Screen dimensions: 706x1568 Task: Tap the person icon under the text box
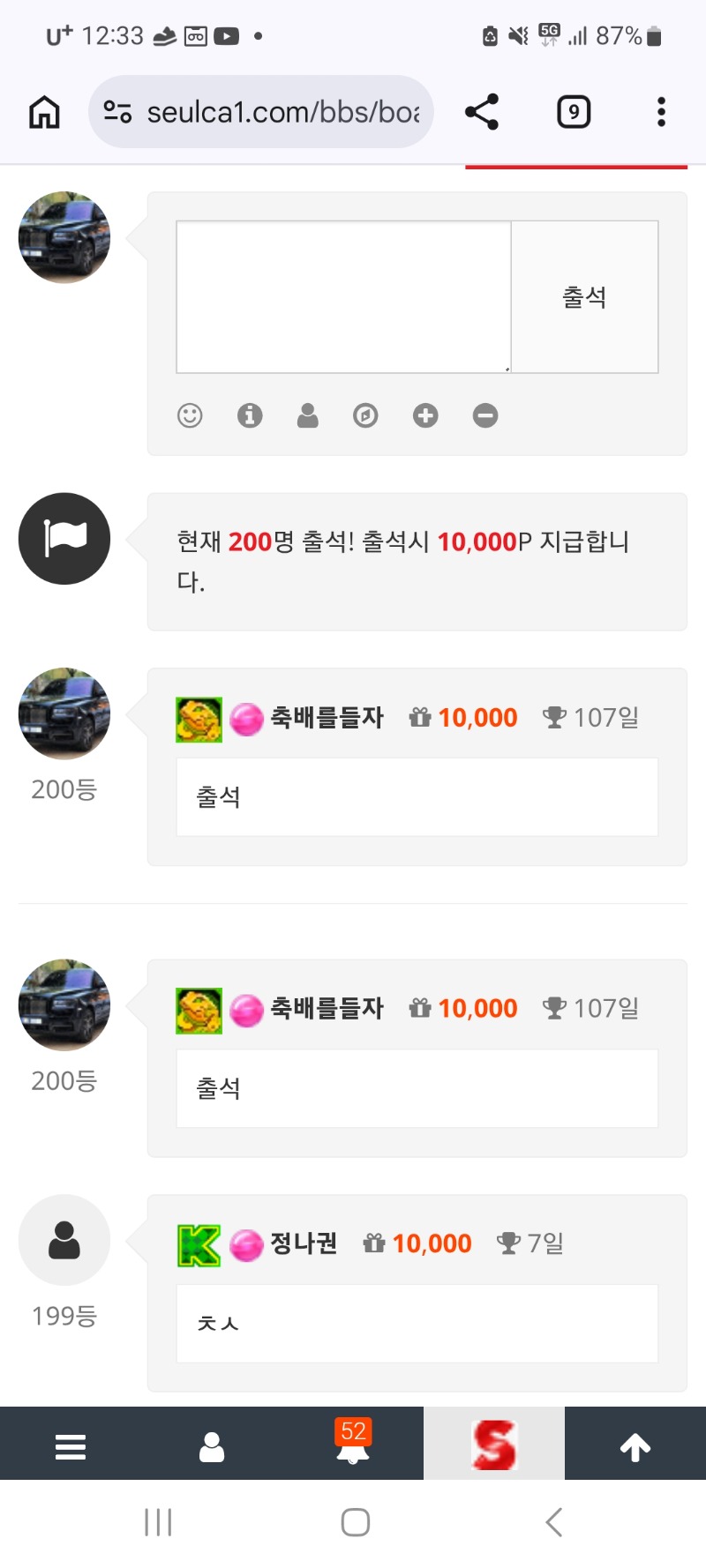click(308, 415)
